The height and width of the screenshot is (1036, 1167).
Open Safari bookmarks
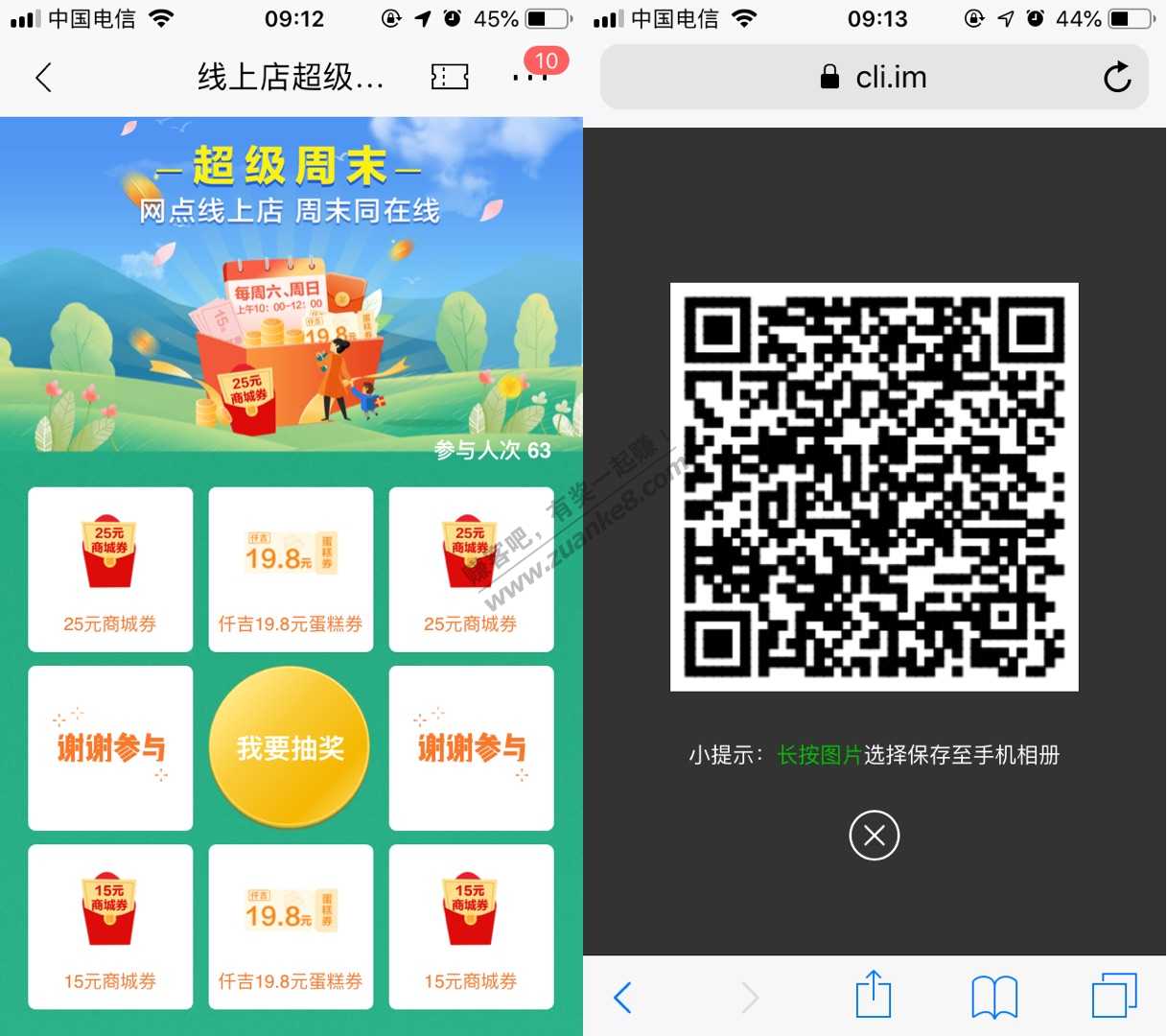pos(994,997)
